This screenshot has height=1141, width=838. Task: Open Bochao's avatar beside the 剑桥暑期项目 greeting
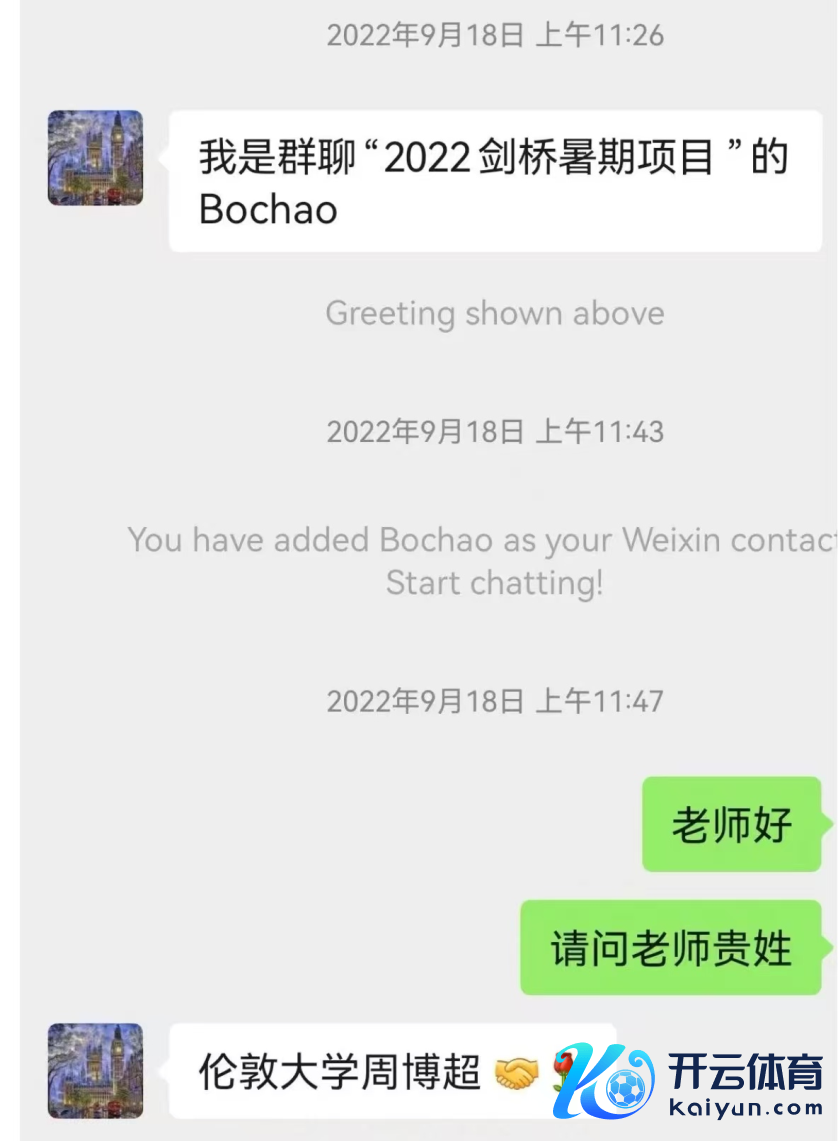96,158
